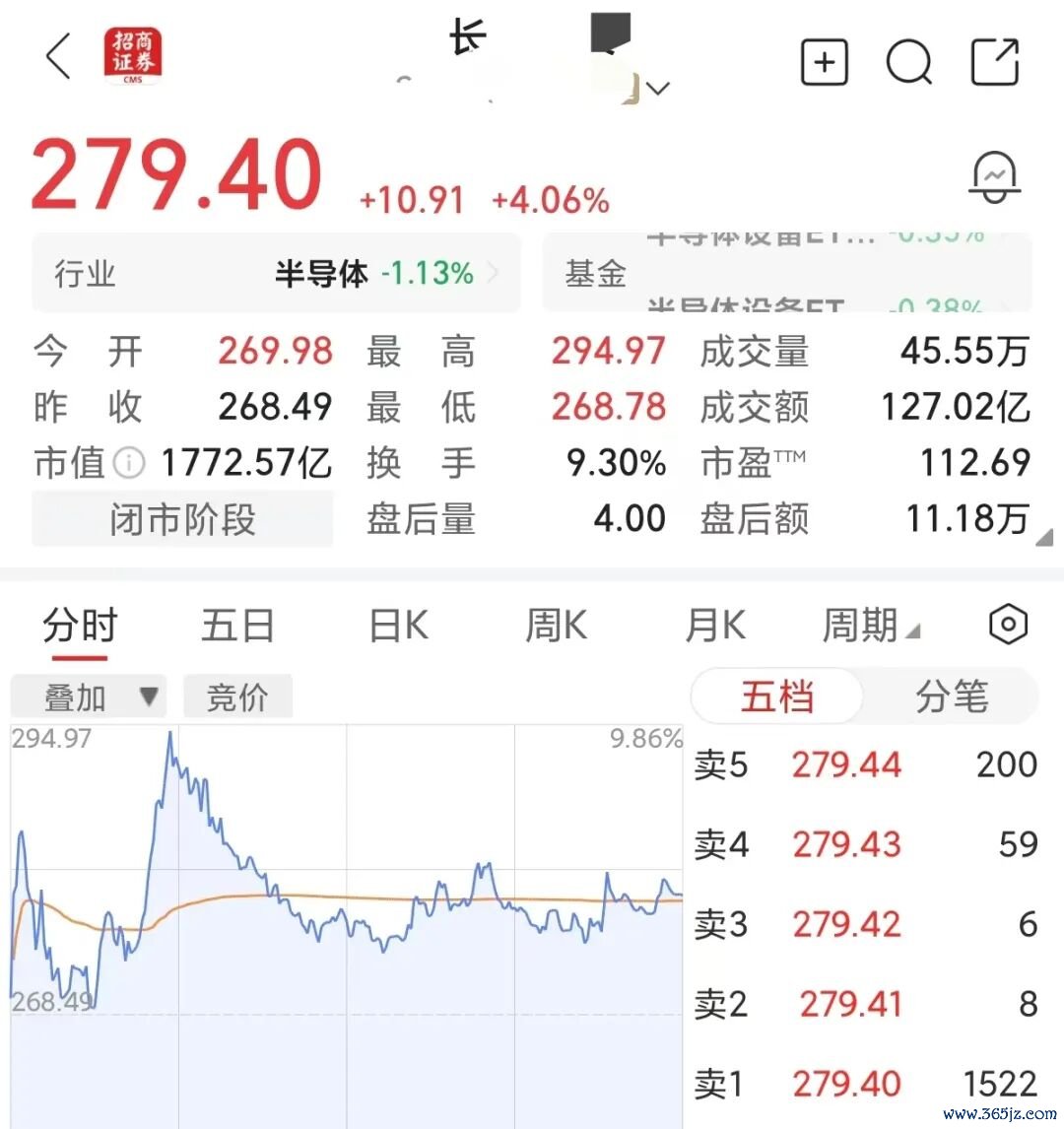Switch to the 月K chart tab

tap(715, 625)
